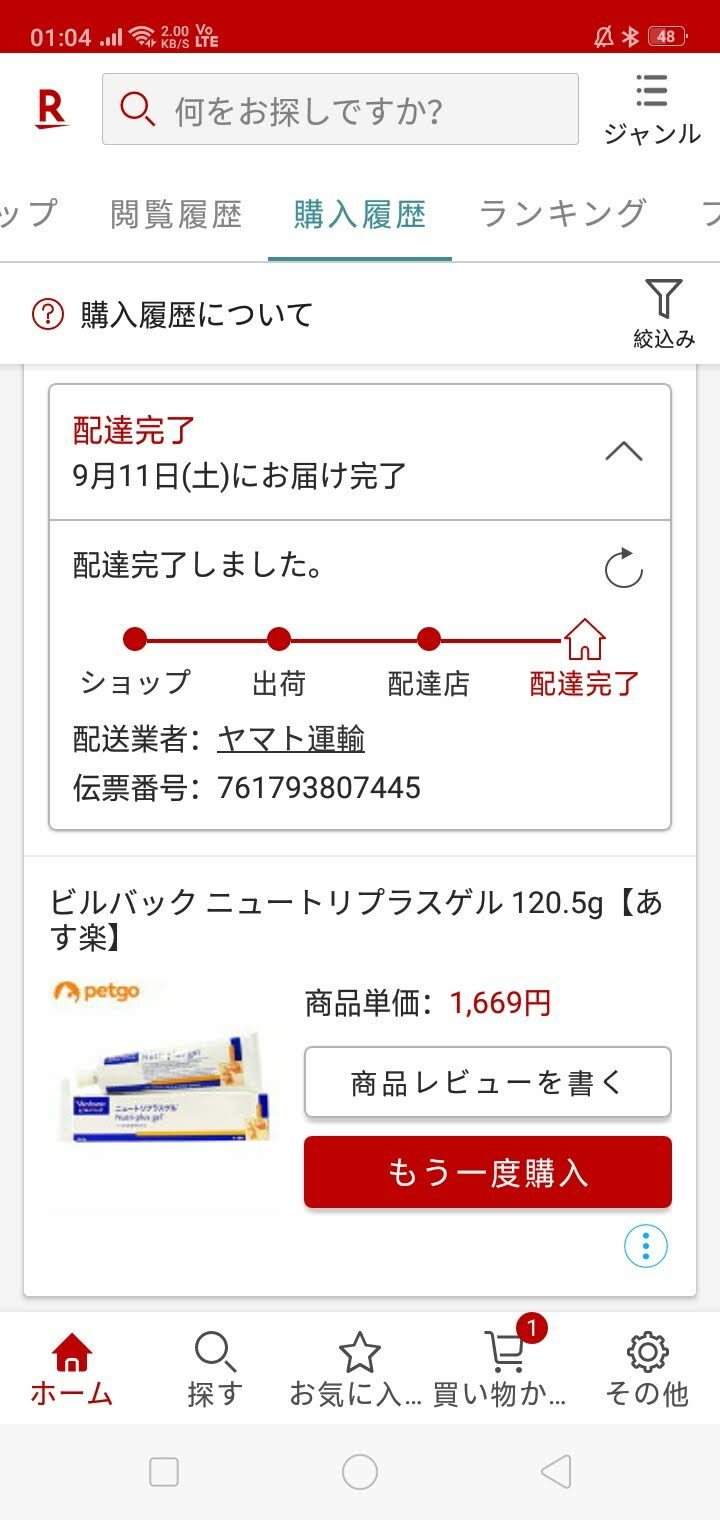Open the 何をお探しですか search box
Image resolution: width=720 pixels, height=1520 pixels.
[340, 109]
